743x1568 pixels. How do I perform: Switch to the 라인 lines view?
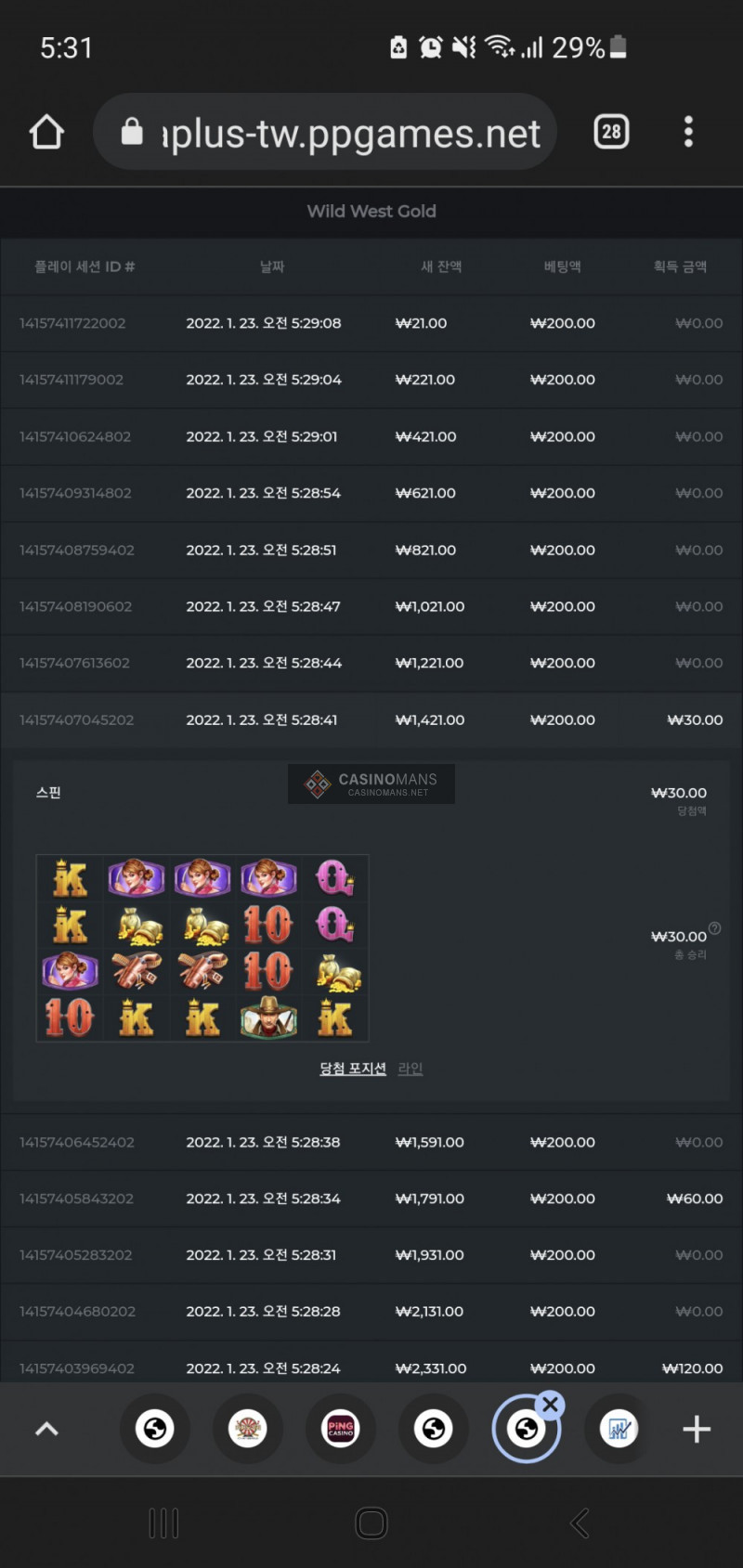[x=410, y=1069]
